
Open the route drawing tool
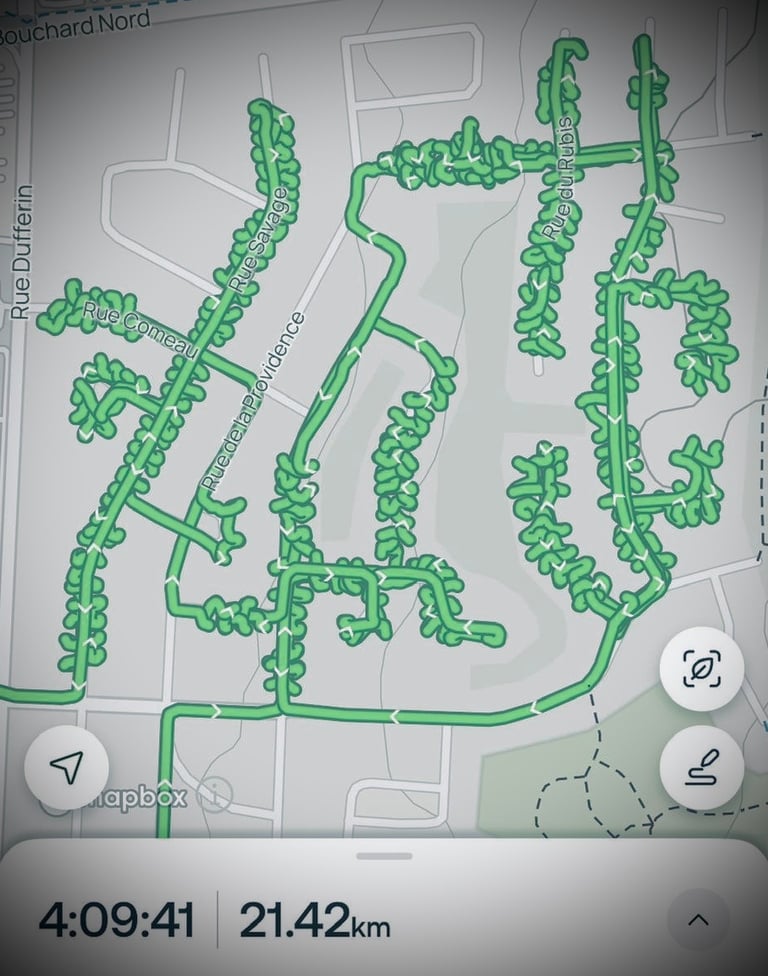tap(701, 768)
